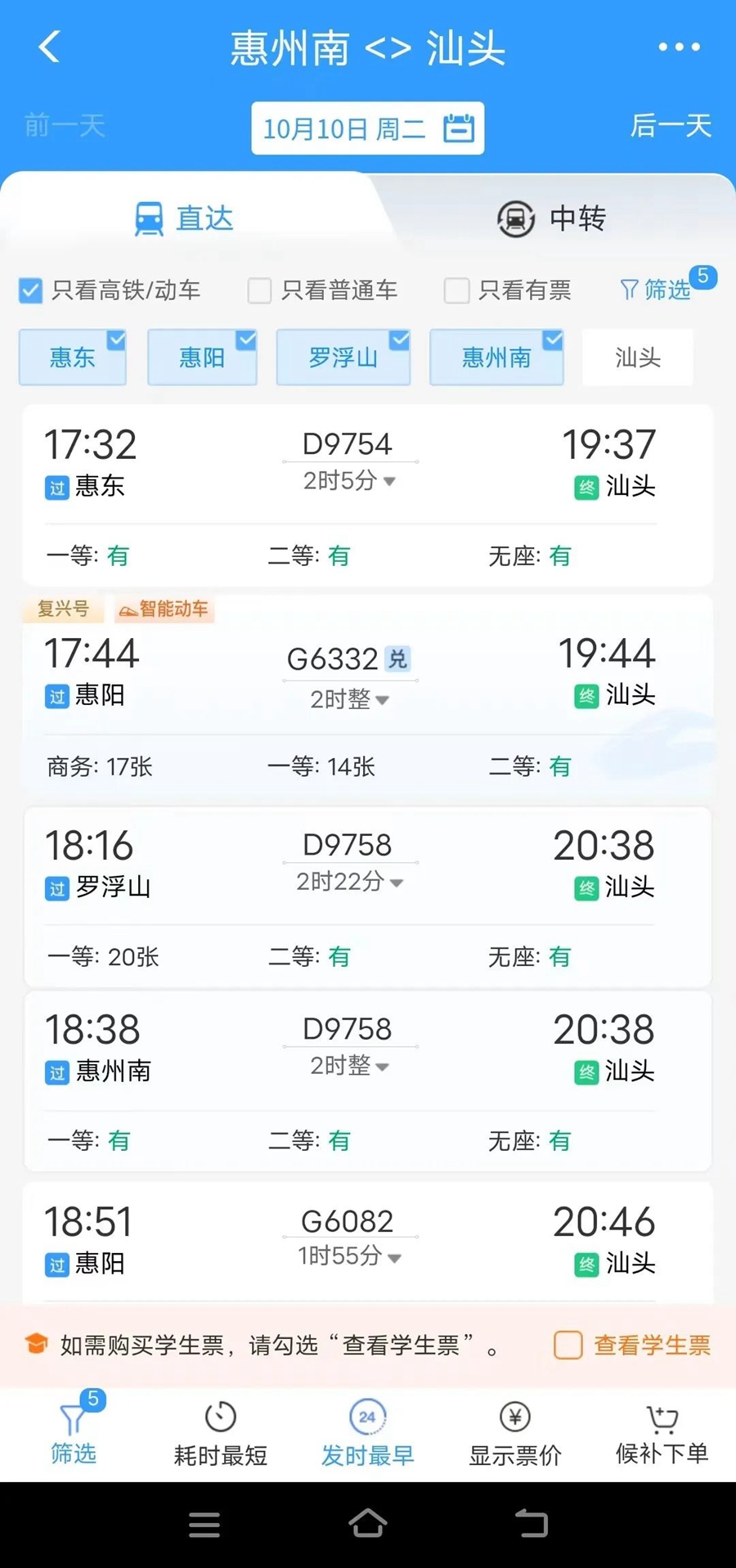The height and width of the screenshot is (1568, 736).
Task: Check the 只看普通车 option
Action: [x=260, y=290]
